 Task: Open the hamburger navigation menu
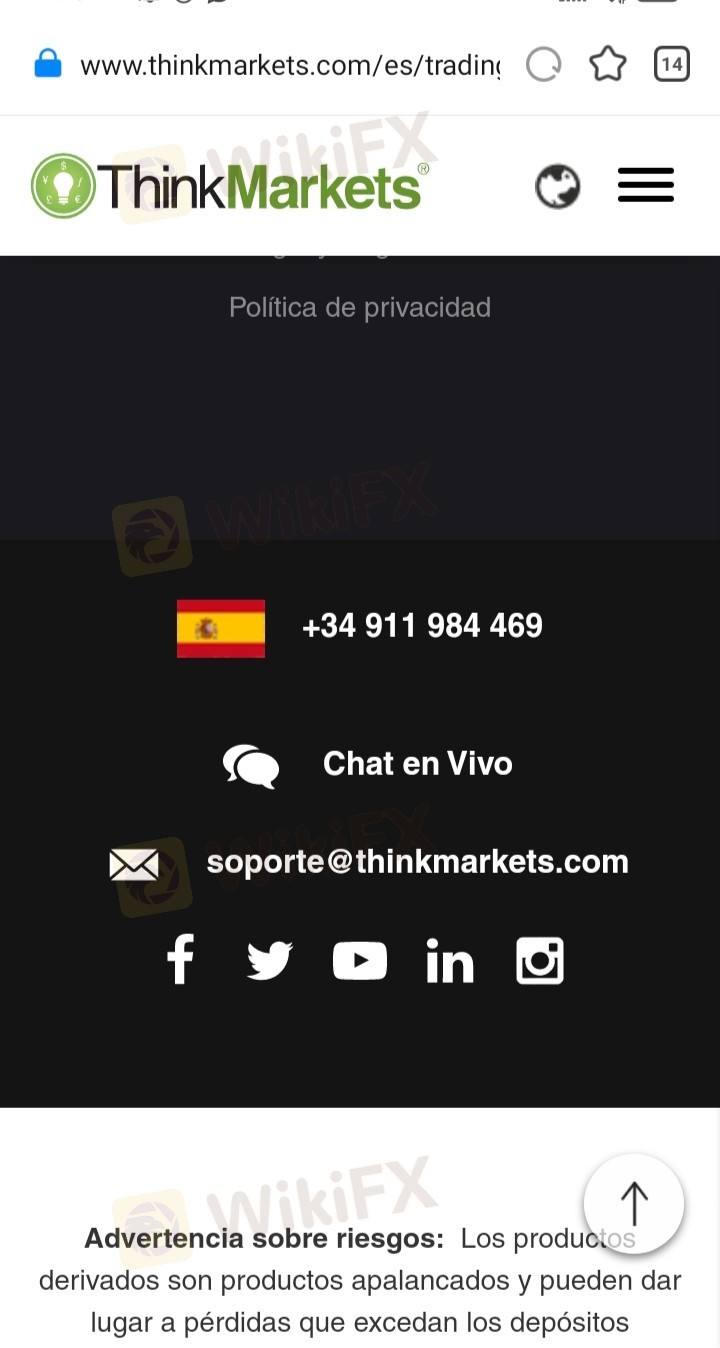(x=645, y=186)
